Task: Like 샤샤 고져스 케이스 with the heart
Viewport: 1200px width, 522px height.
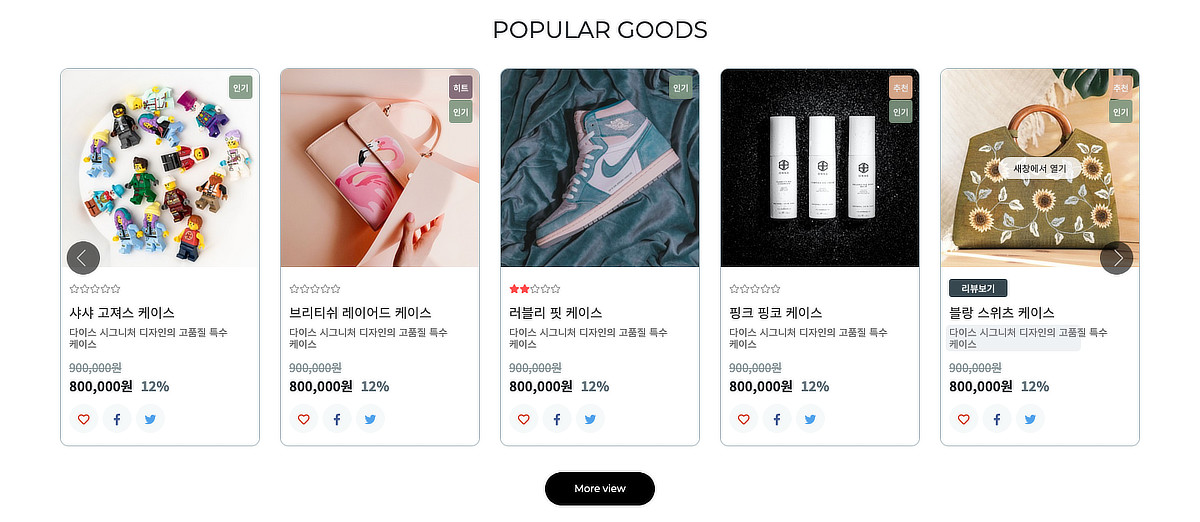Action: click(84, 420)
